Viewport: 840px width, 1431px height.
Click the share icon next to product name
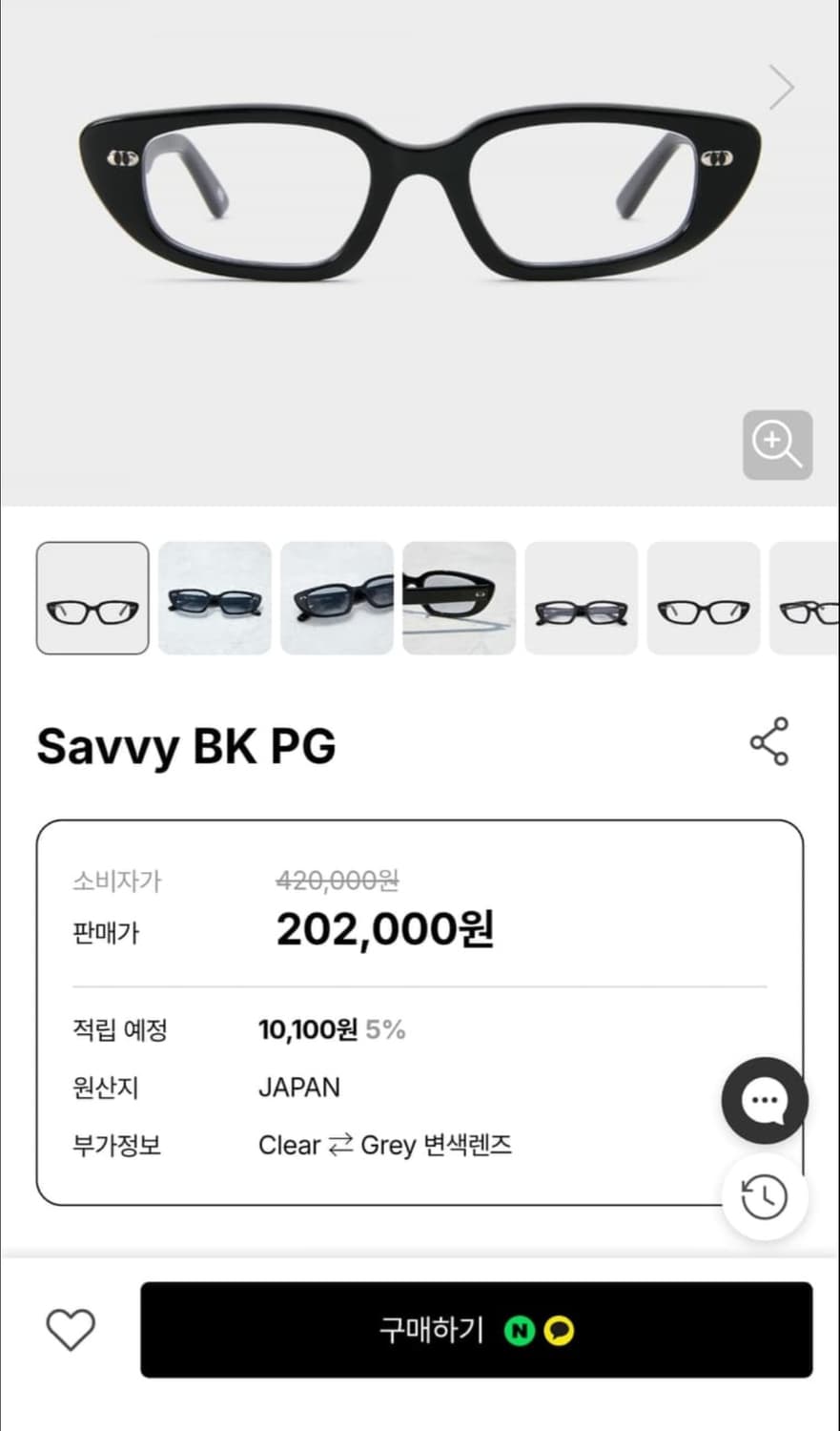coord(768,742)
